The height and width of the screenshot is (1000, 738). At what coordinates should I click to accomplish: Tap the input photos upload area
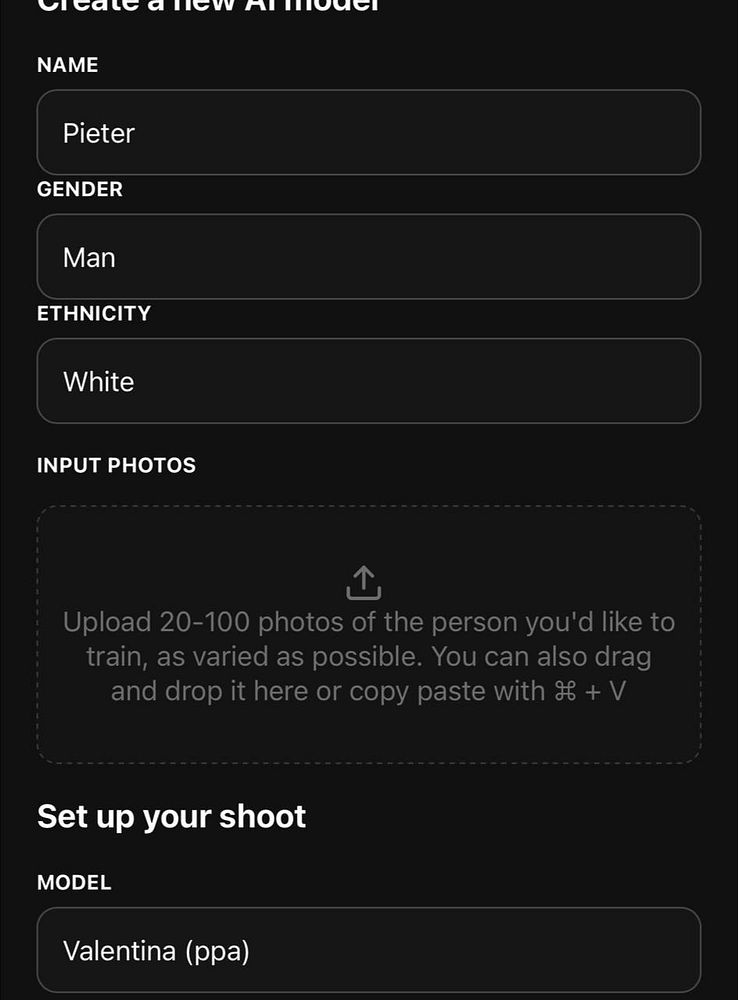(x=368, y=635)
